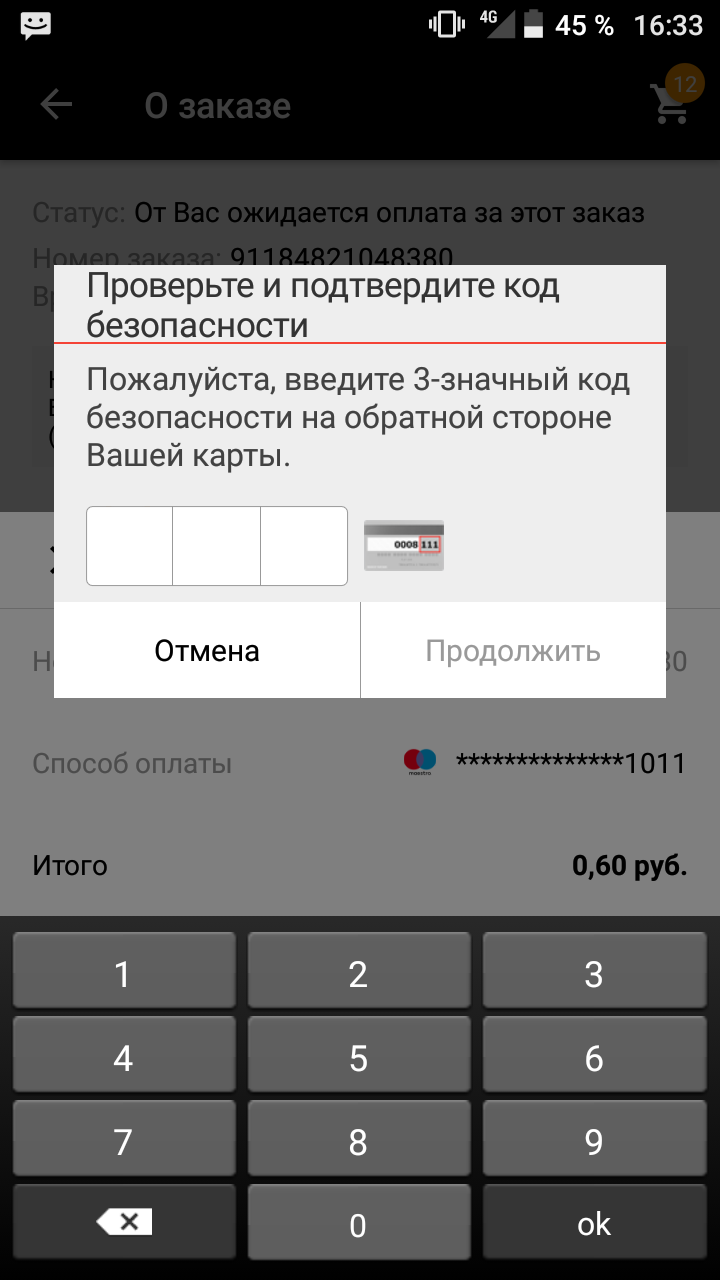Confirm entry with the keypad ok key
This screenshot has height=1280, width=720.
[x=594, y=1224]
